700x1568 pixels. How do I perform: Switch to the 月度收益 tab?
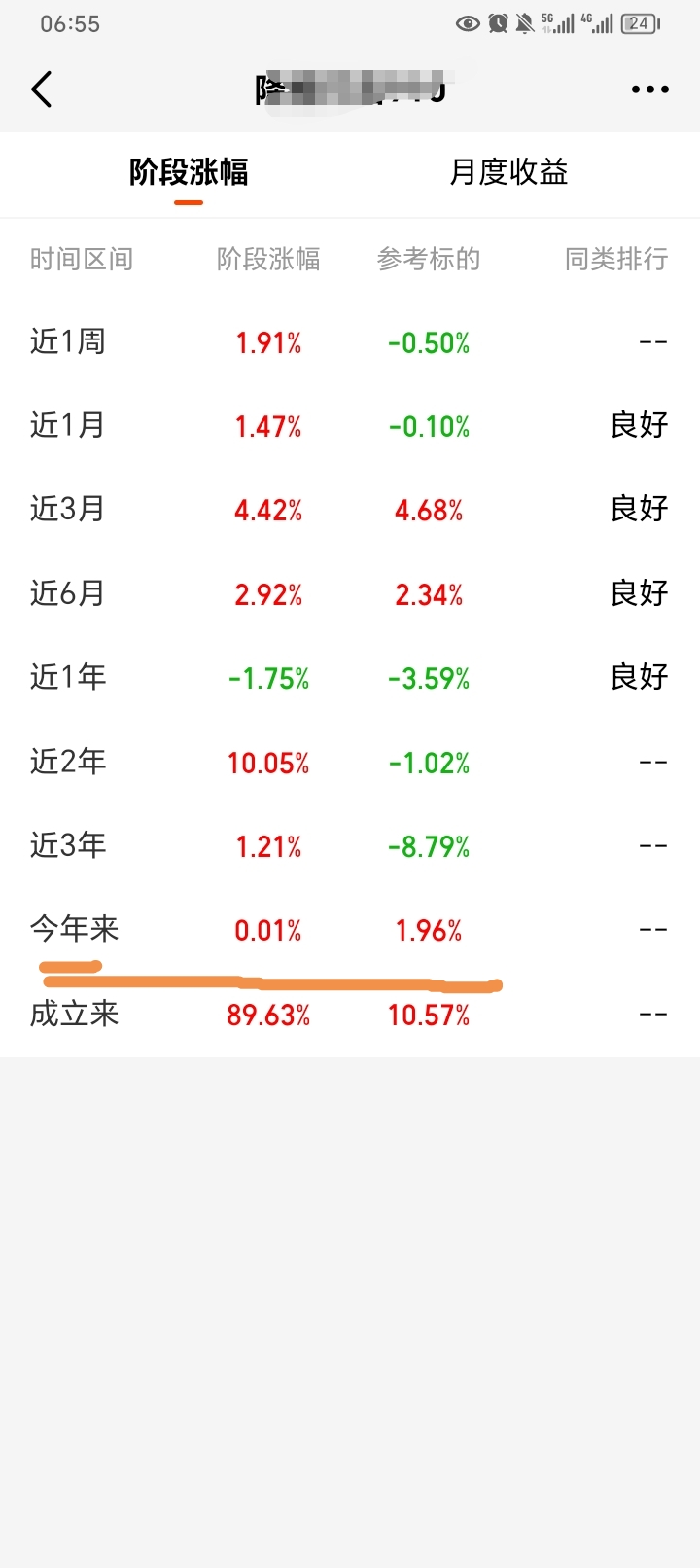pyautogui.click(x=508, y=173)
